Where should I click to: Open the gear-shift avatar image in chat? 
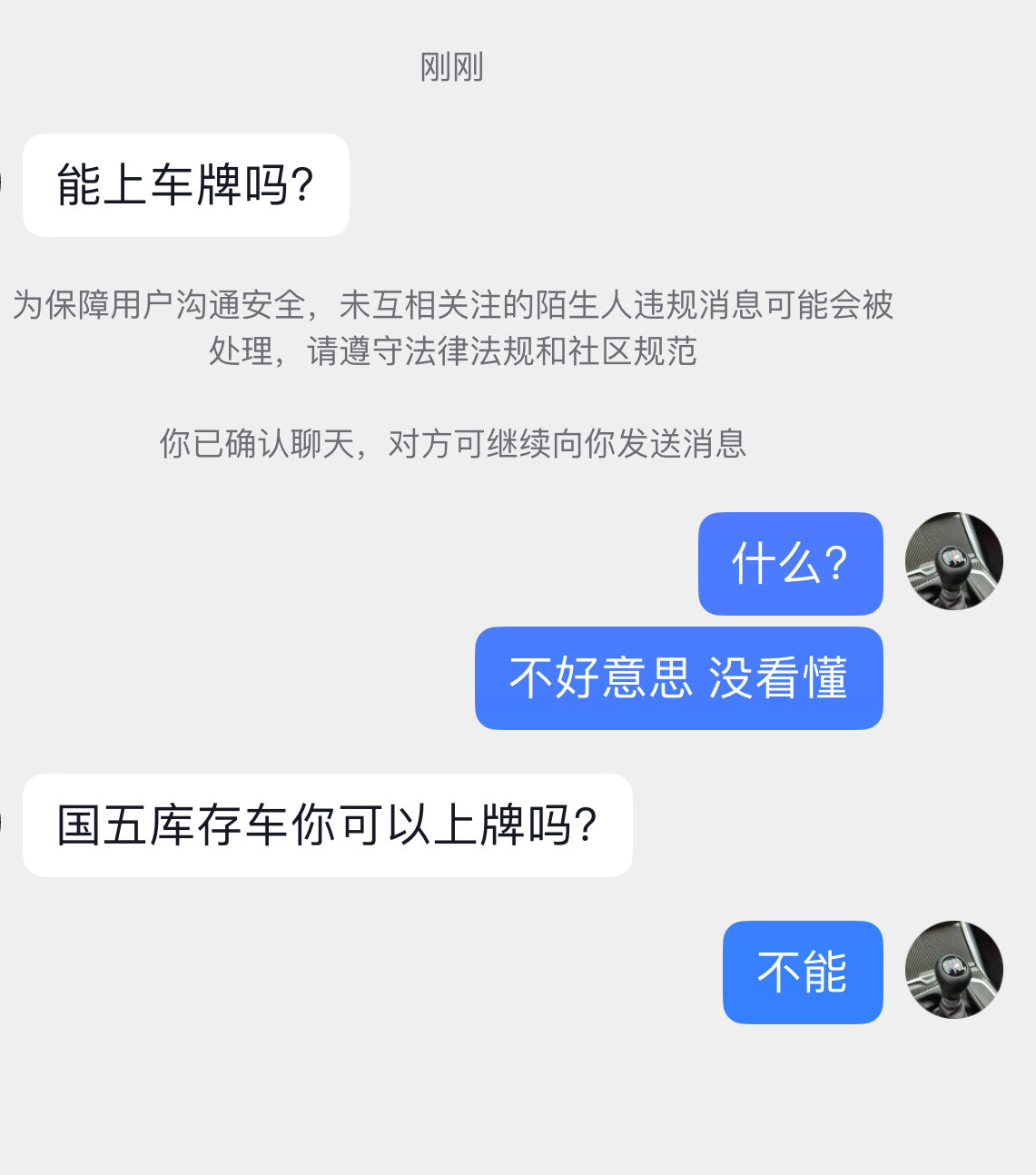point(953,561)
